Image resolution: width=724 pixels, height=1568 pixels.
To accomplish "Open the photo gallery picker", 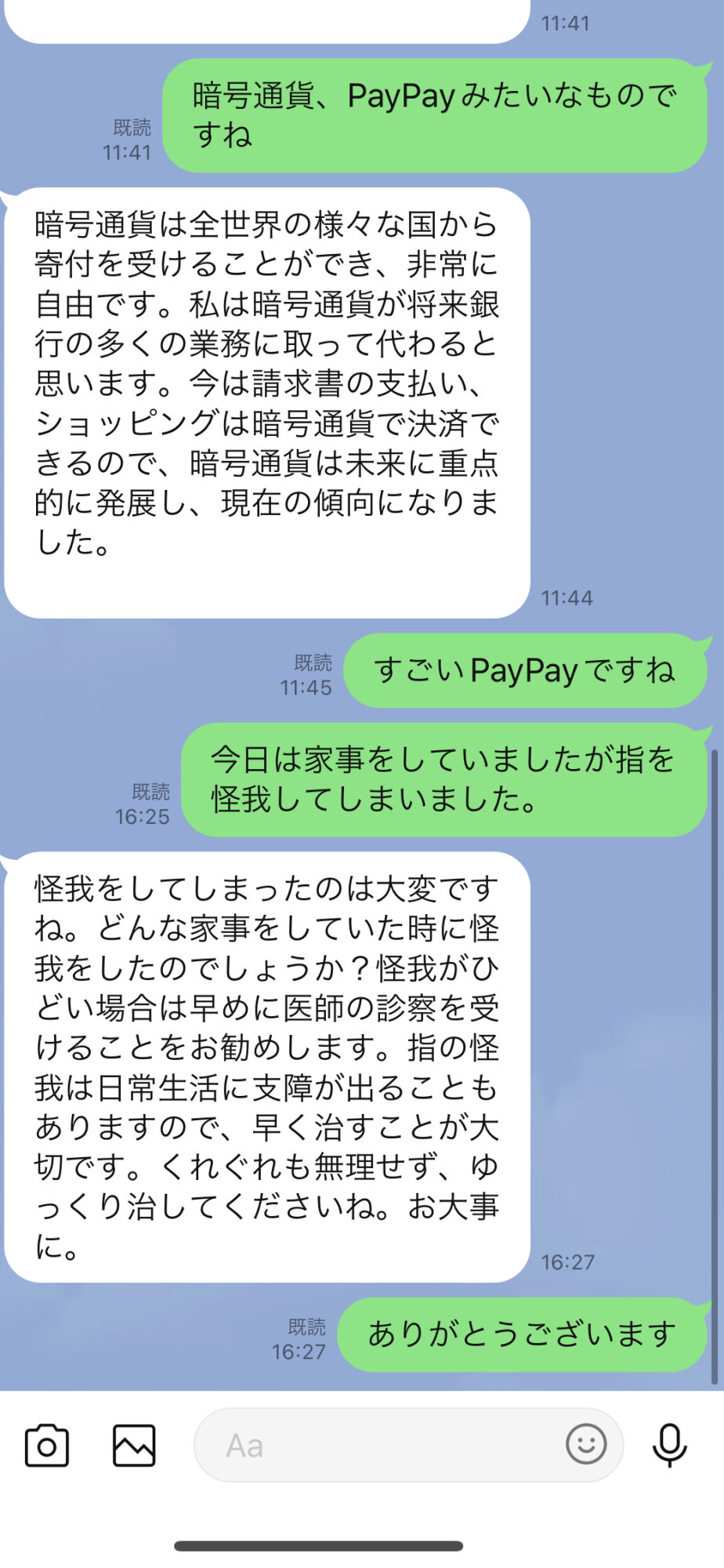I will pos(134,1445).
